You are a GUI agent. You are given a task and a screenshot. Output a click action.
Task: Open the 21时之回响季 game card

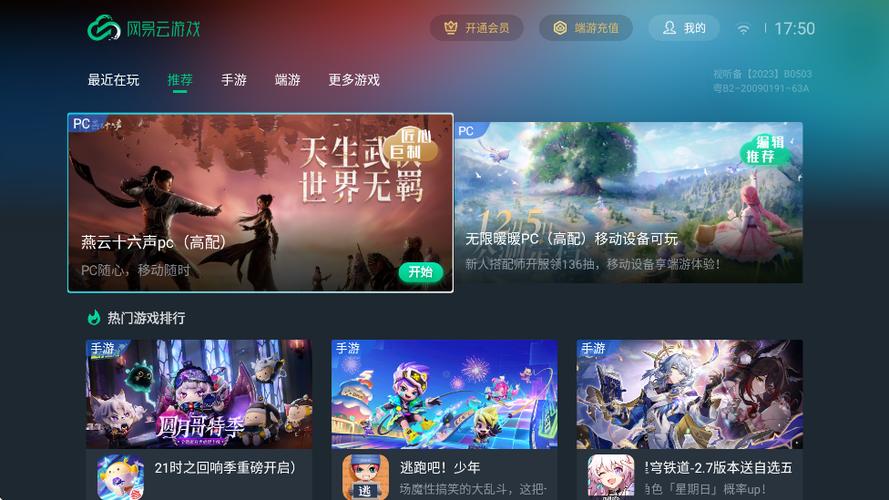[198, 419]
